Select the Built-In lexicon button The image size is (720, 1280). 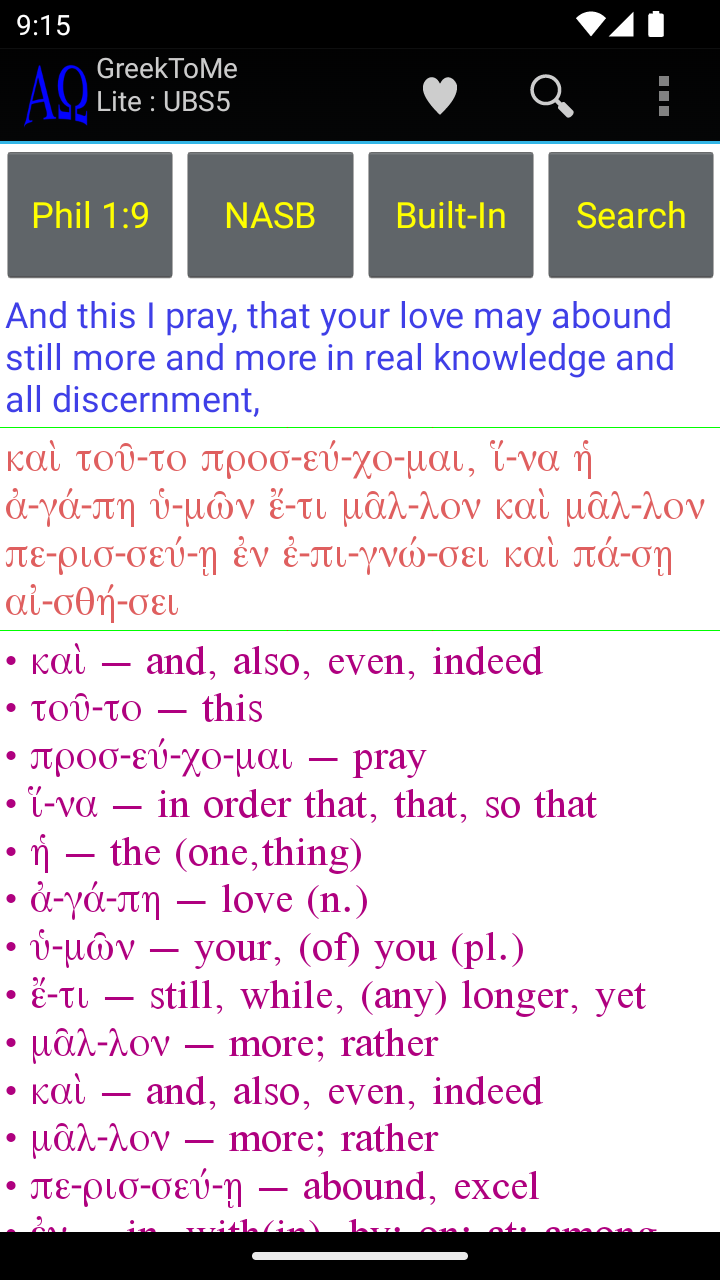tap(451, 215)
